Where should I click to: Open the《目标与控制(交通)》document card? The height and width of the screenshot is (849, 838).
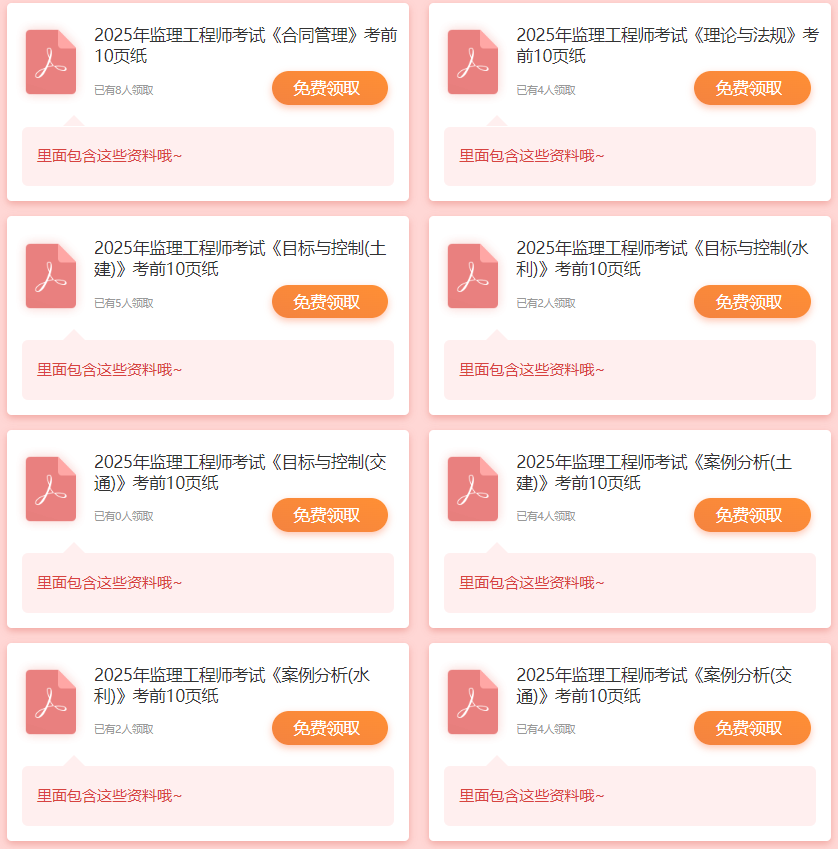(240, 472)
